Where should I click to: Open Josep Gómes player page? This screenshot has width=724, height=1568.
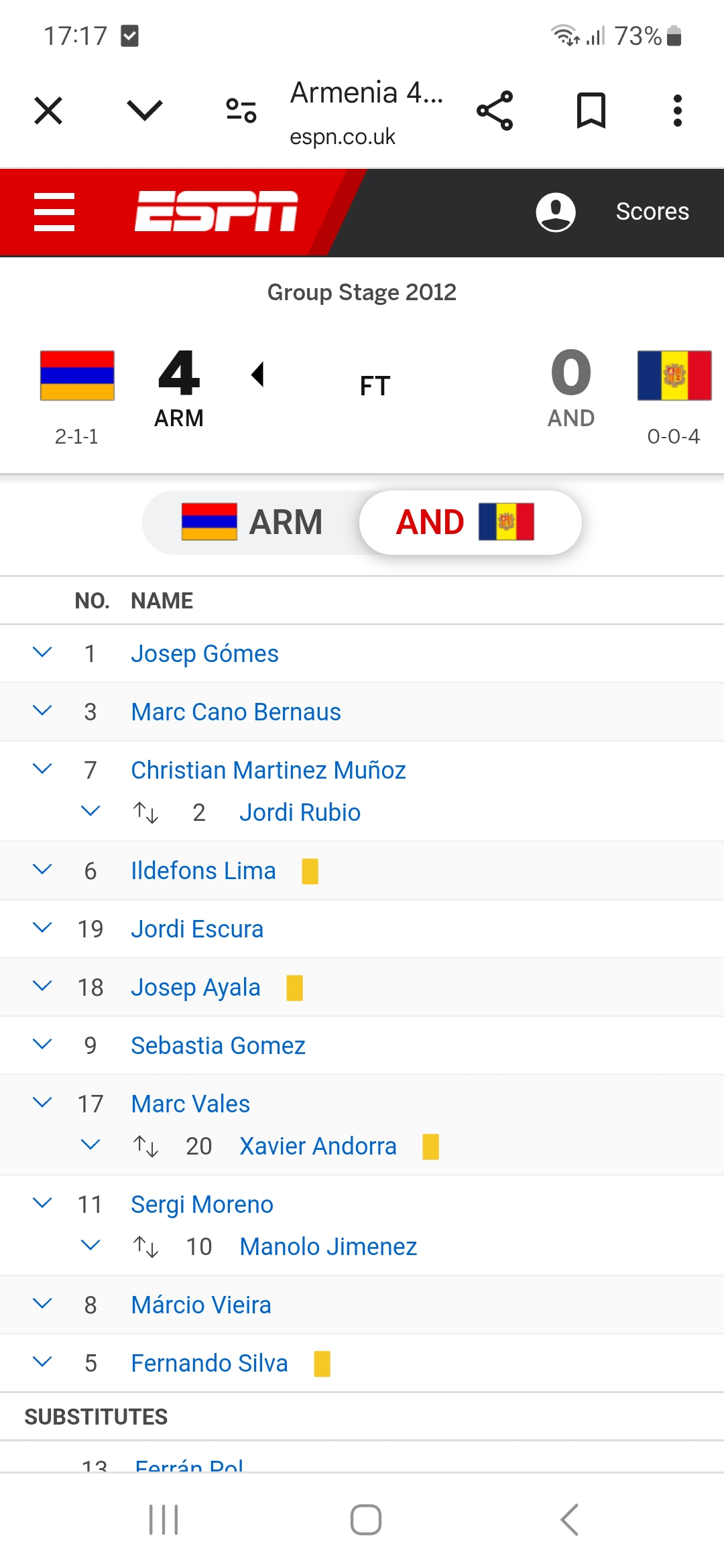click(x=204, y=653)
